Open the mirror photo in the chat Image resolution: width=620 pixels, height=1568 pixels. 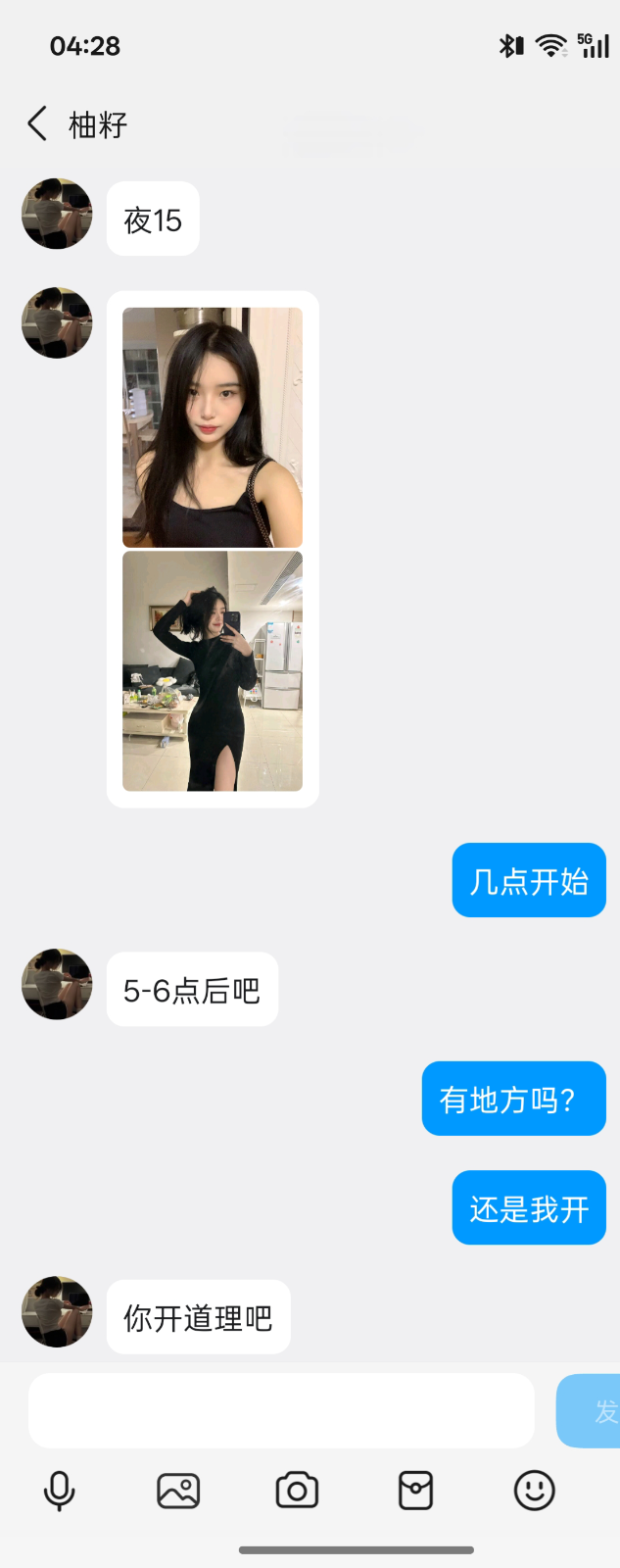pos(213,671)
